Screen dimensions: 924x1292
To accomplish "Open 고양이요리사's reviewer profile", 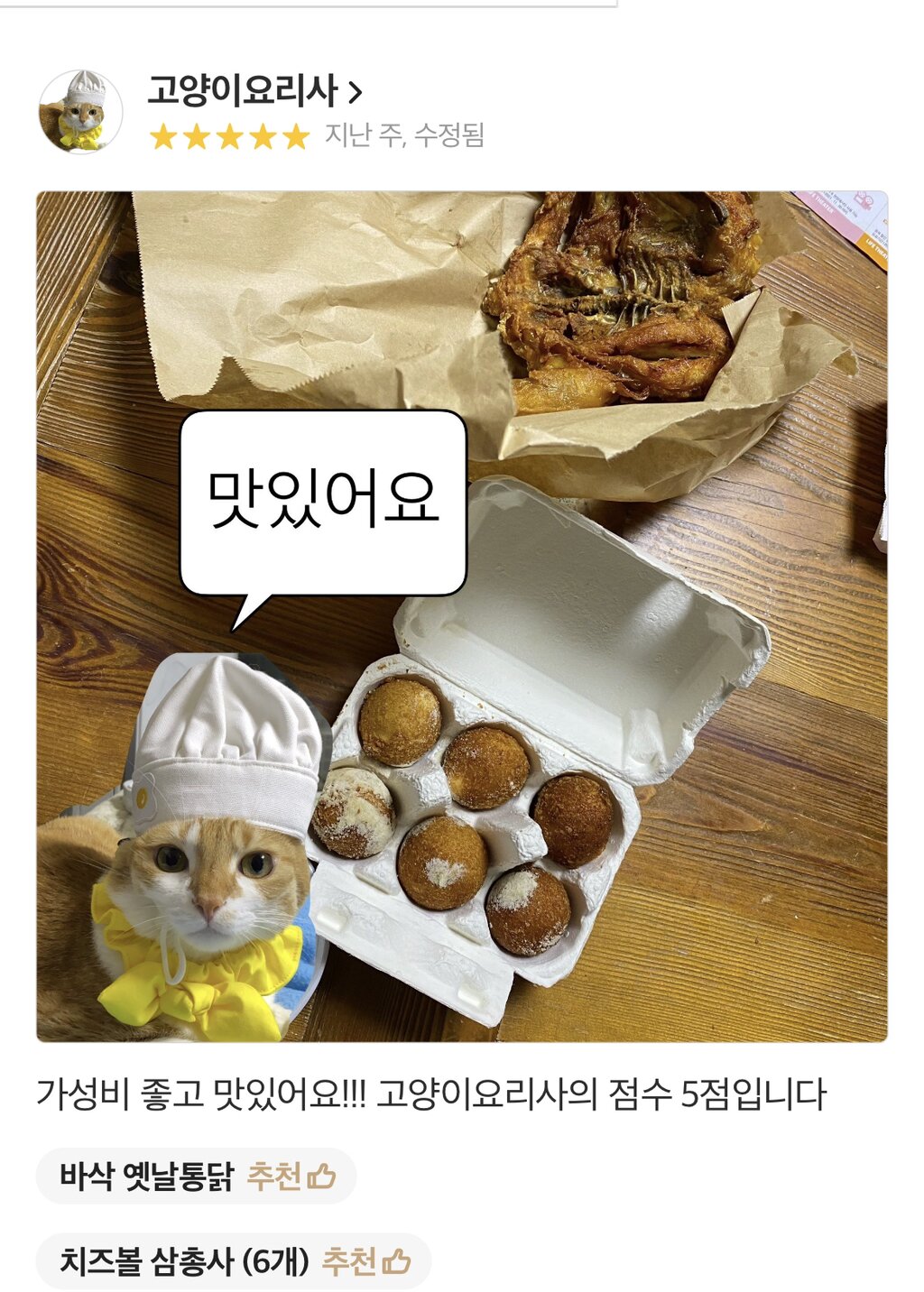I will 254,91.
